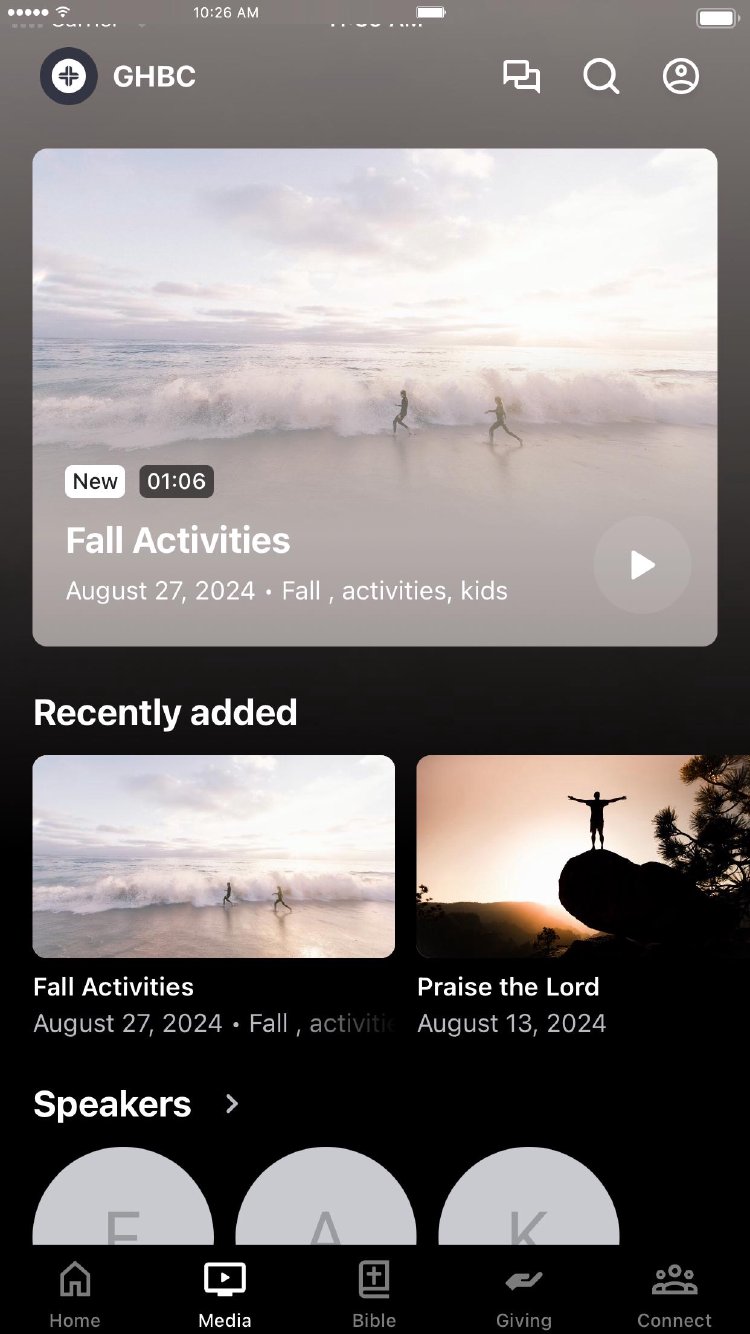Open the chat messages icon
Screen dimensions: 750x1334
click(521, 77)
